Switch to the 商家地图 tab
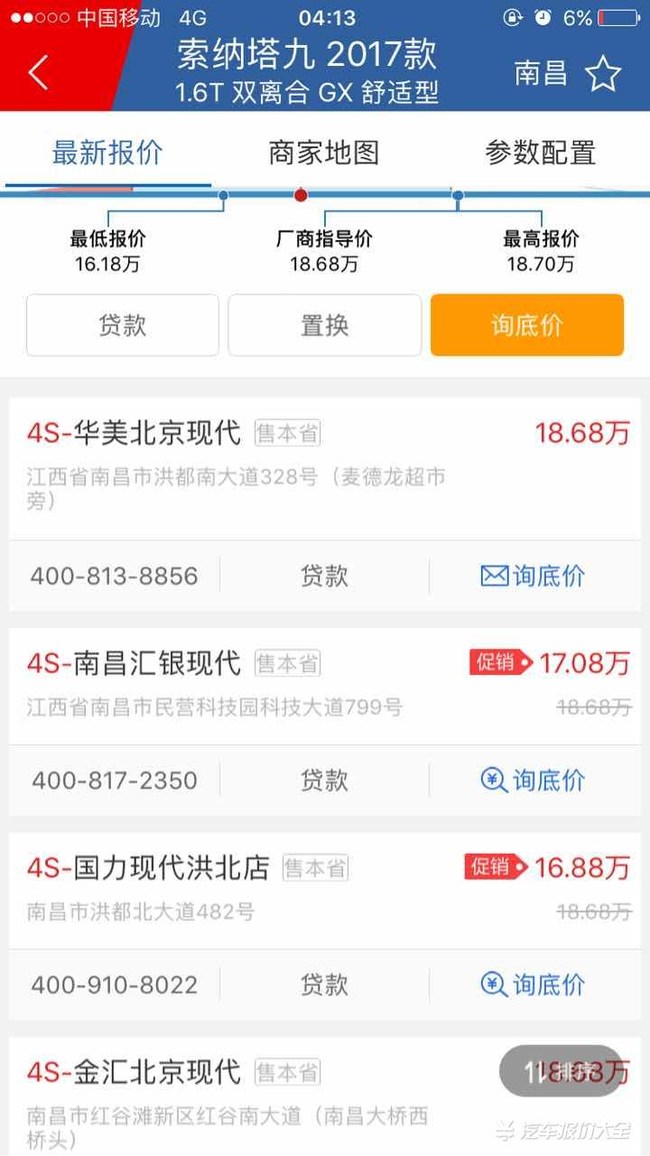The height and width of the screenshot is (1156, 650). click(x=324, y=153)
